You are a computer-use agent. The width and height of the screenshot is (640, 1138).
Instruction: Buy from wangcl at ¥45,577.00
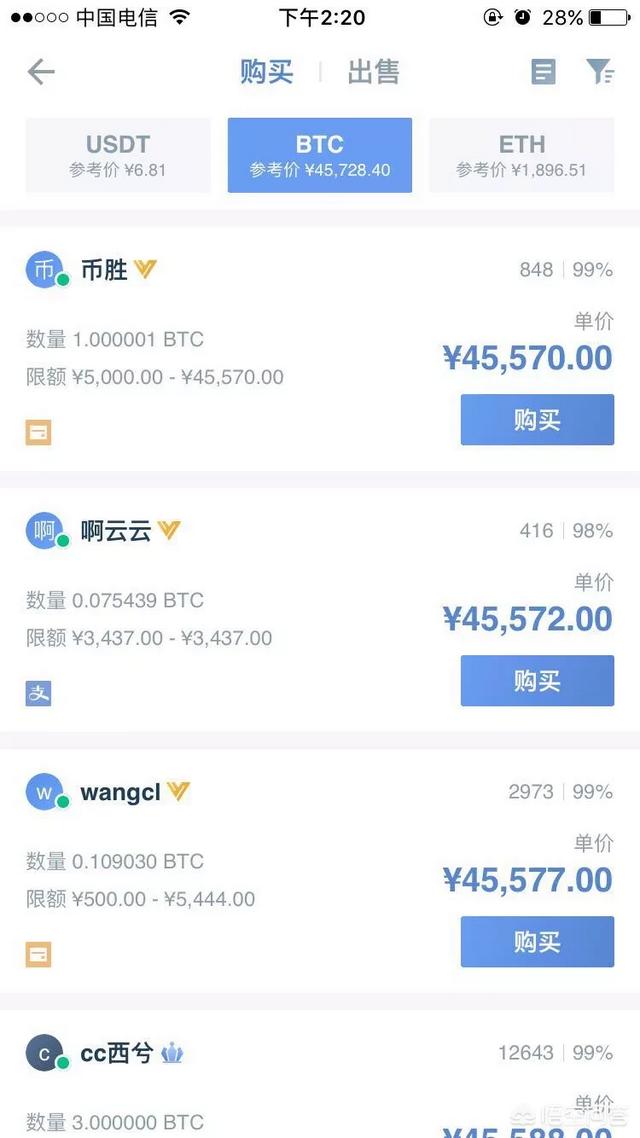pyautogui.click(x=537, y=942)
